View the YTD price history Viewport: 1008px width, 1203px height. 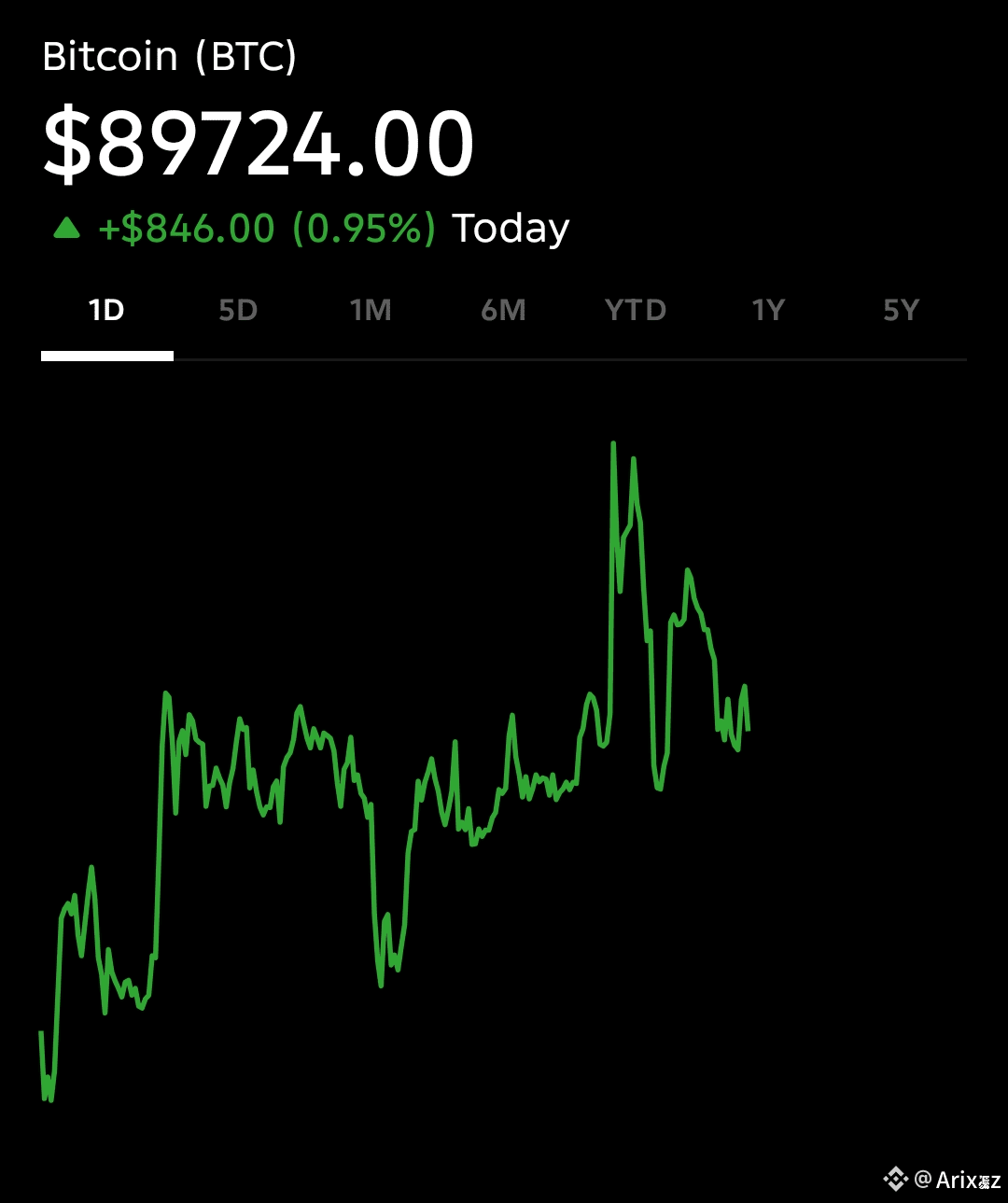tap(636, 311)
